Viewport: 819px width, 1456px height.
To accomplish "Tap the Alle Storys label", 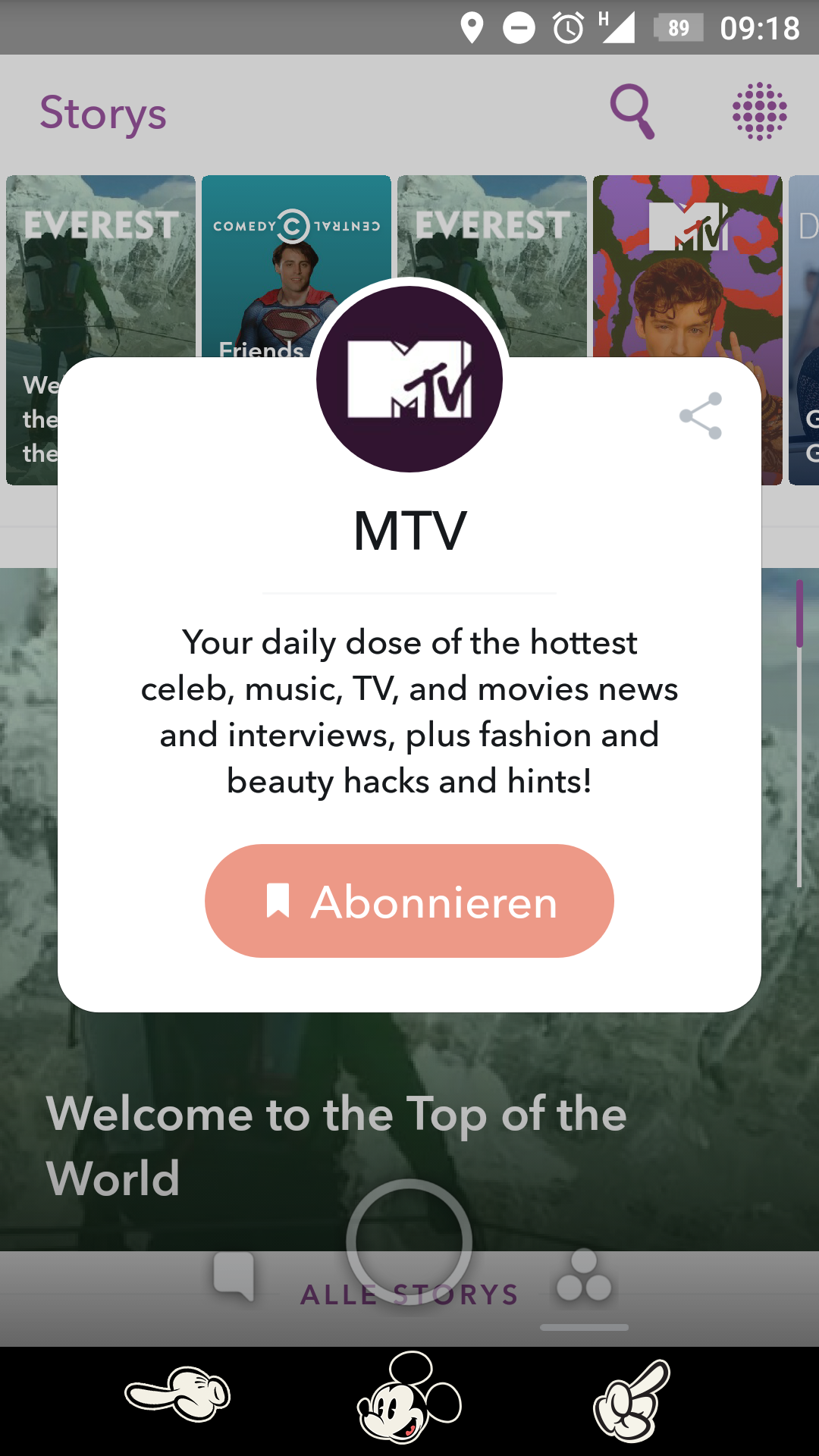I will (409, 1294).
